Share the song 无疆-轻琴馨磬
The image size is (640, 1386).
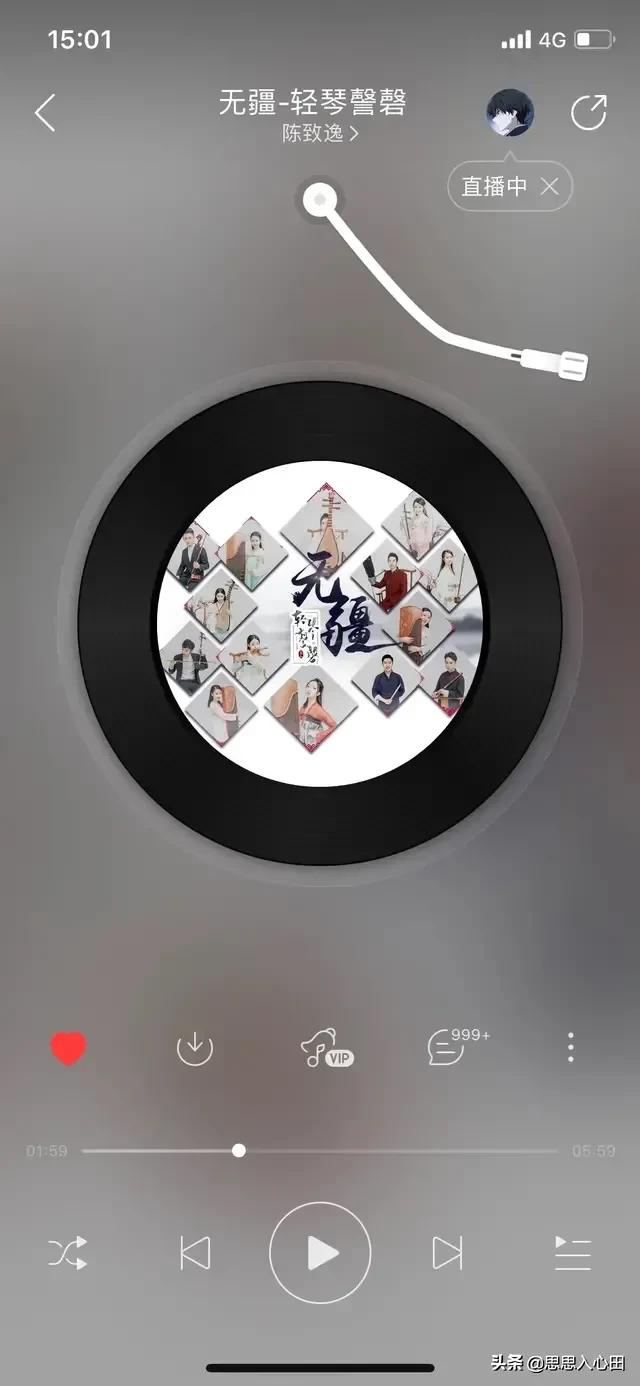click(x=588, y=113)
